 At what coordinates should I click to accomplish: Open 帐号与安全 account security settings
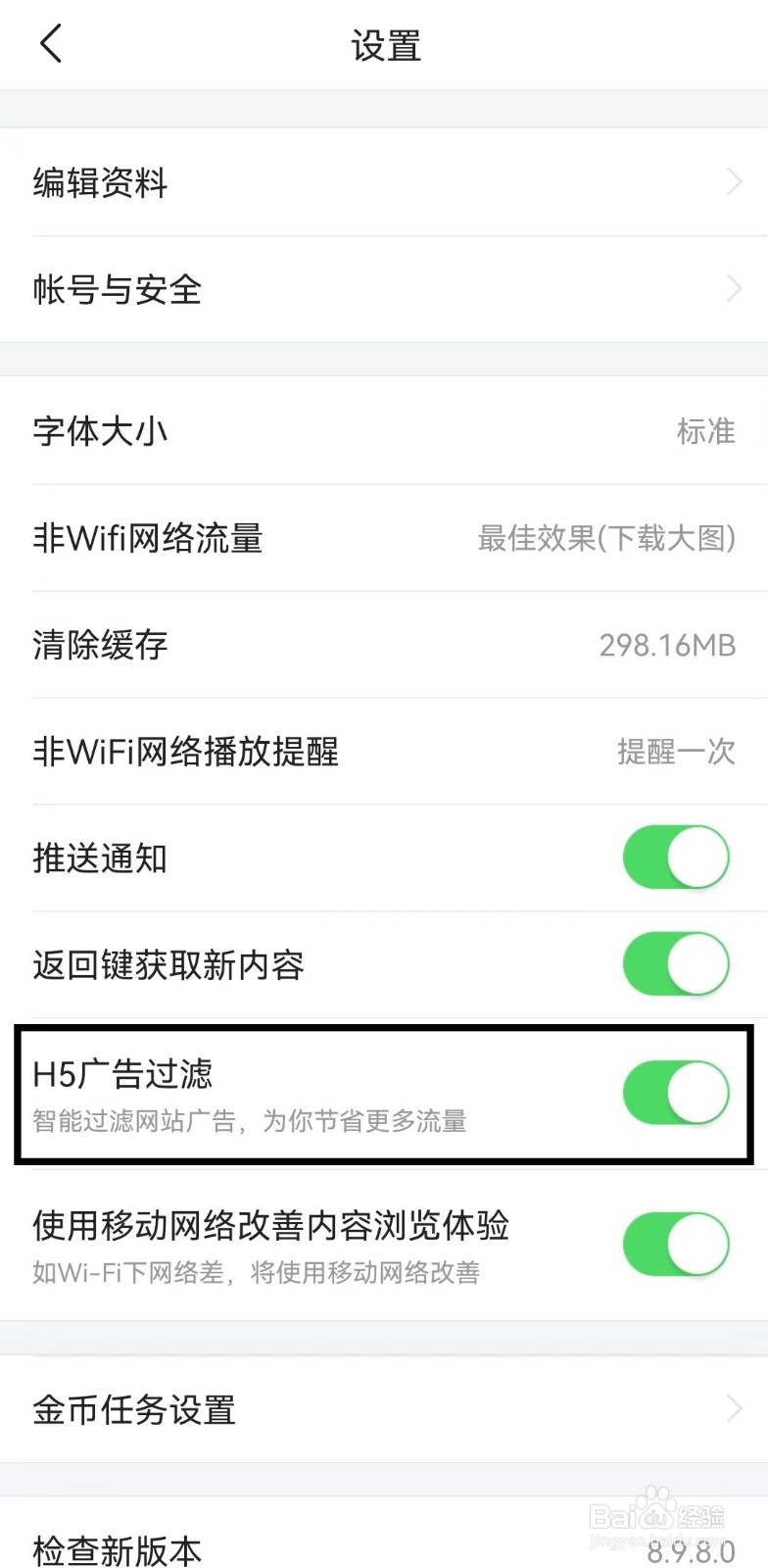[x=118, y=289]
